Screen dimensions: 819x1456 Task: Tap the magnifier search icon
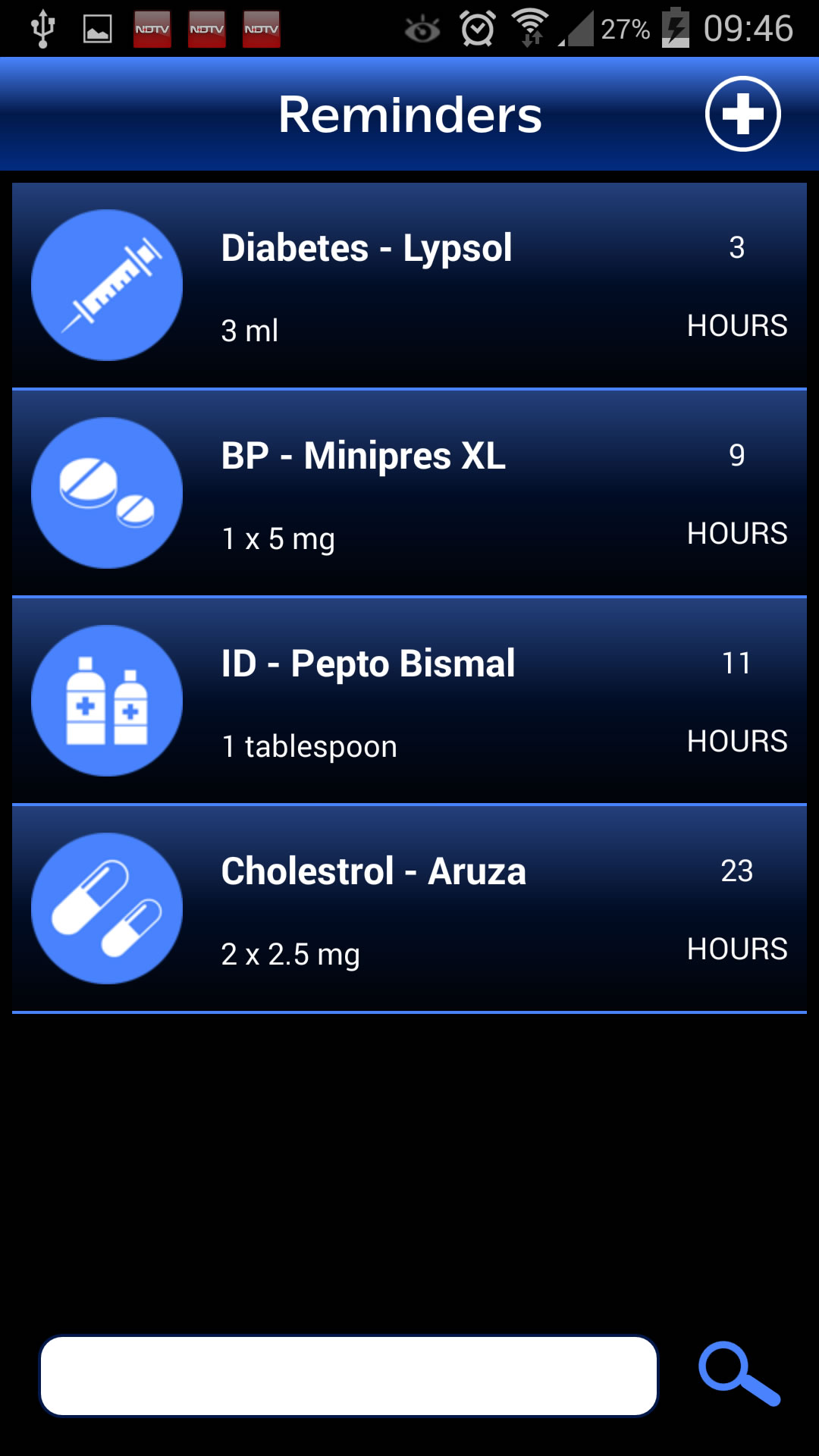[x=739, y=1373]
